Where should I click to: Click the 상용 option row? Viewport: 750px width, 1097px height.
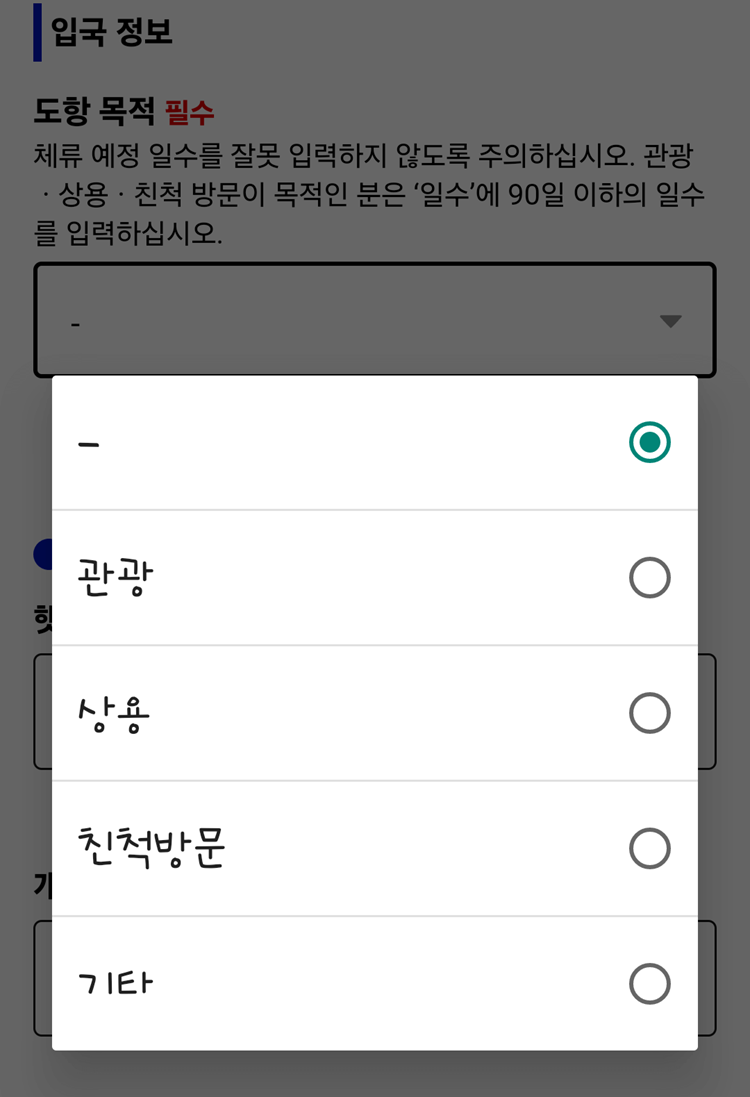(x=375, y=712)
